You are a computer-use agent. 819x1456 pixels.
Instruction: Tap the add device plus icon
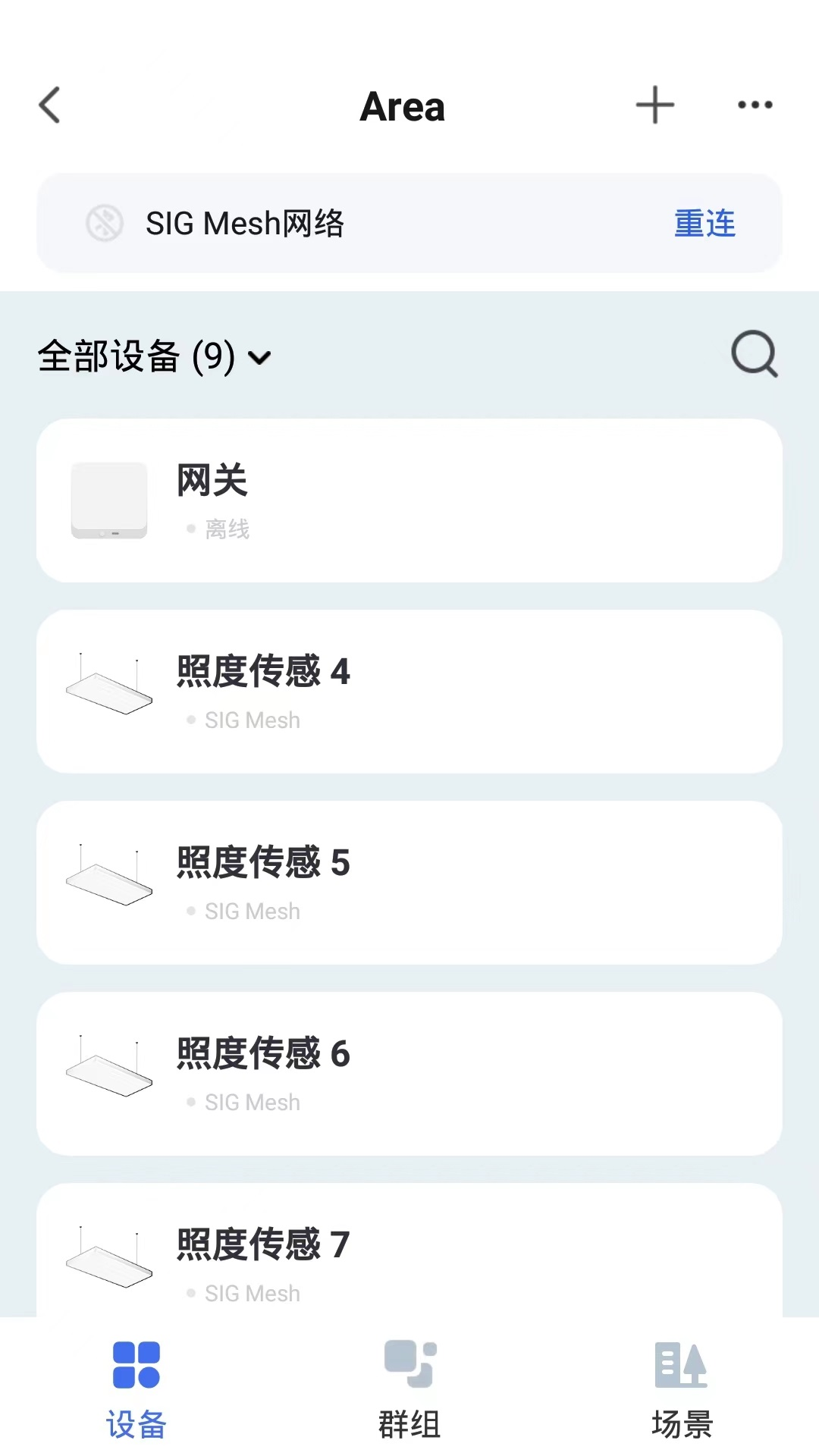pos(654,105)
